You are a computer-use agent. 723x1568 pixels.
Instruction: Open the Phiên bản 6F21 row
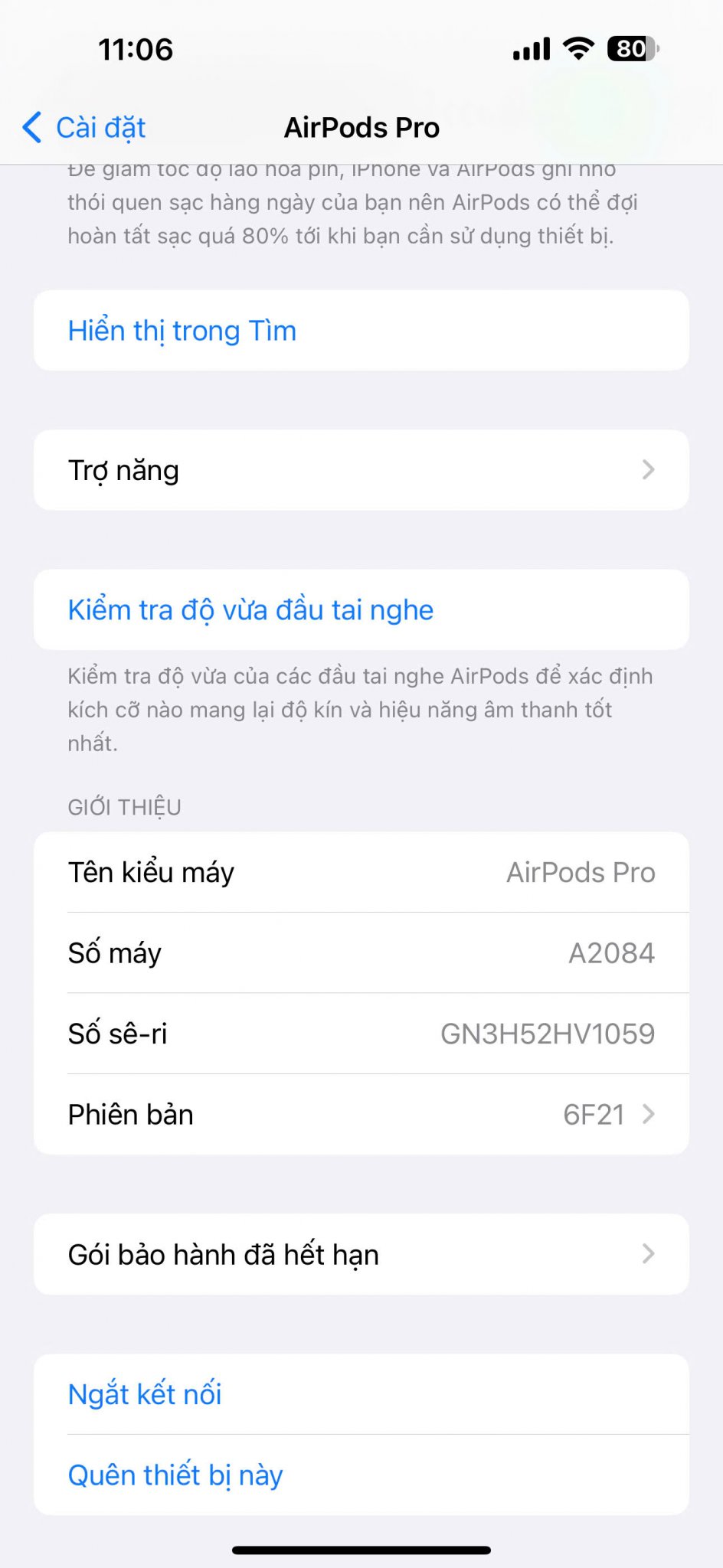coord(361,1114)
